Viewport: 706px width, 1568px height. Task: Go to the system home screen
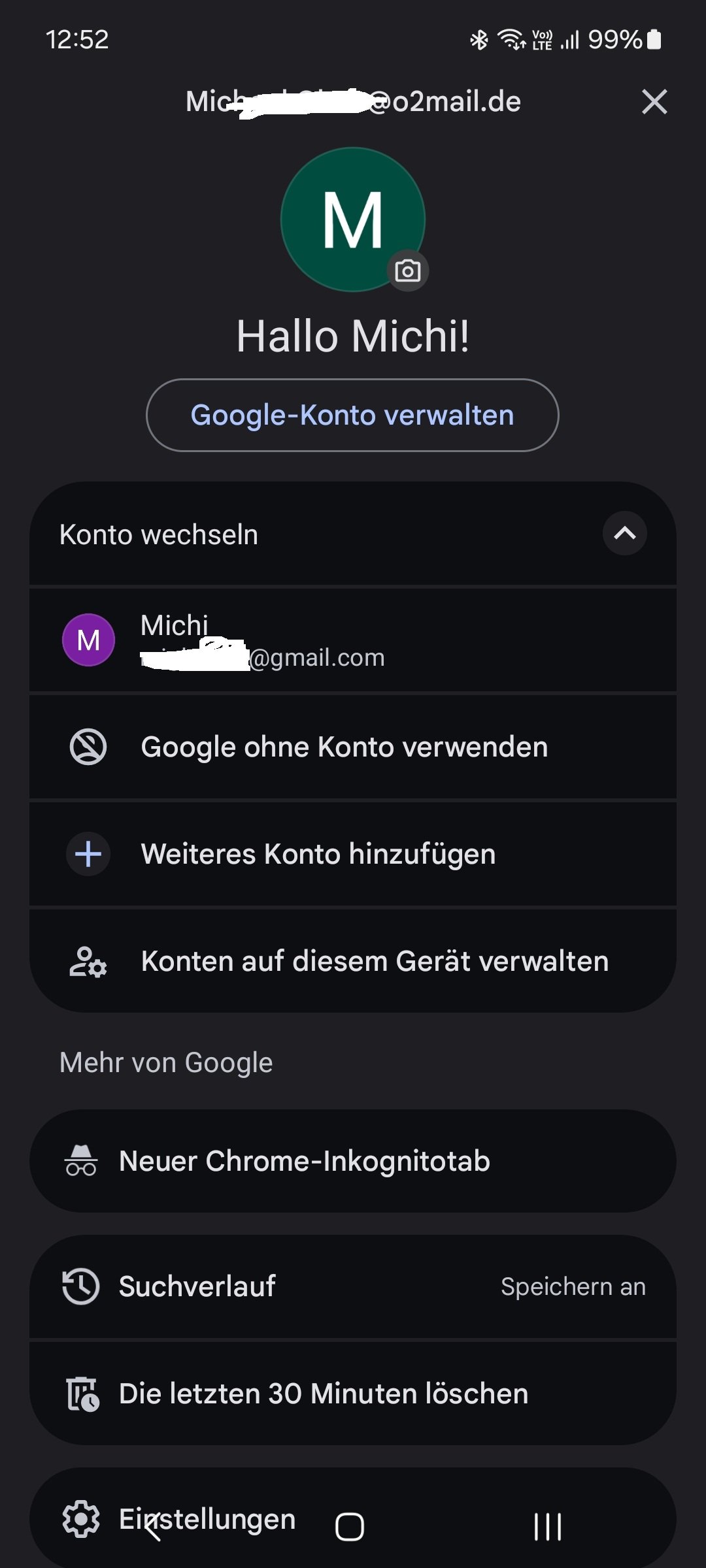pyautogui.click(x=350, y=1527)
